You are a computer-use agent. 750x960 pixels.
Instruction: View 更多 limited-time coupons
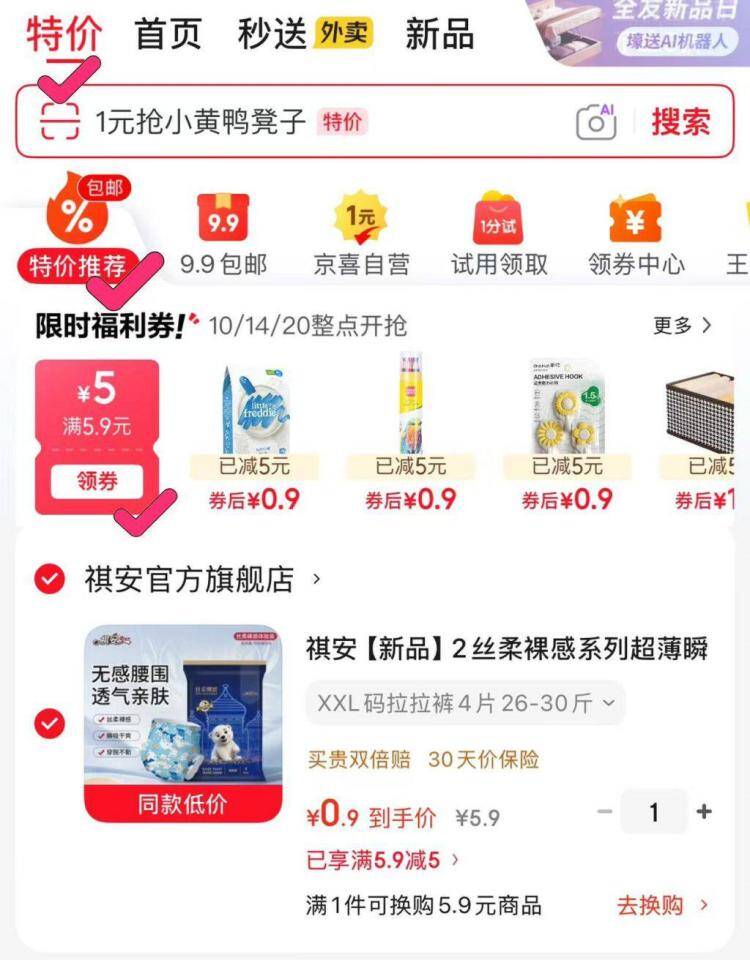683,325
